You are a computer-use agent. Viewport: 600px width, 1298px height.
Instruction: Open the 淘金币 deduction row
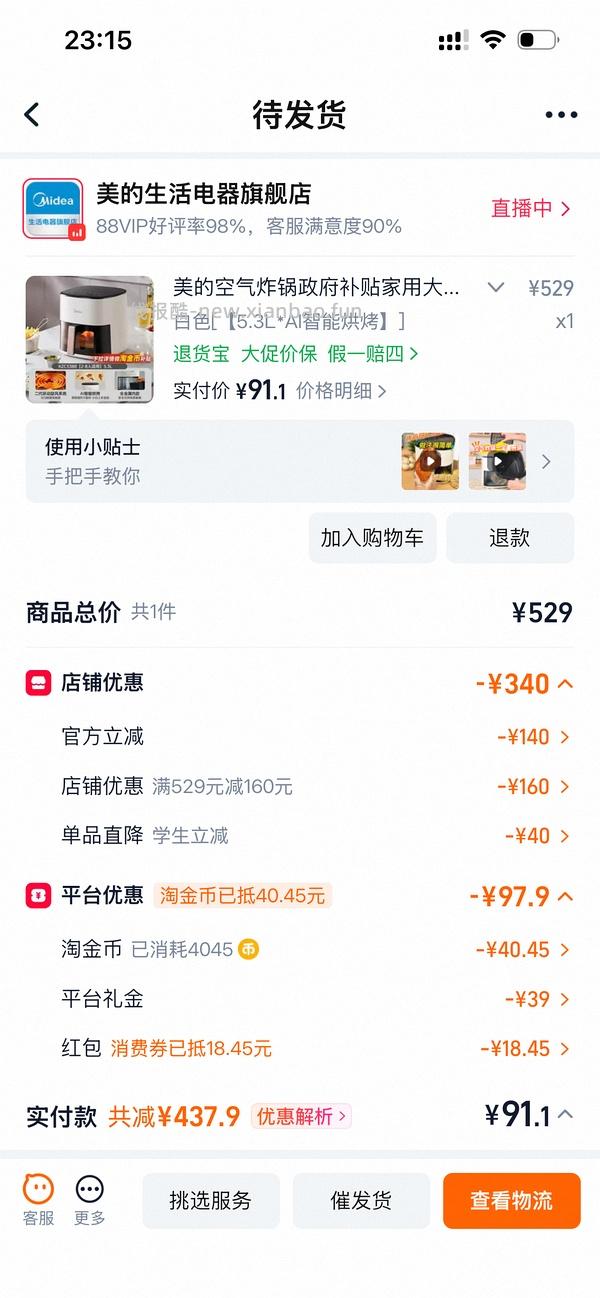click(300, 949)
